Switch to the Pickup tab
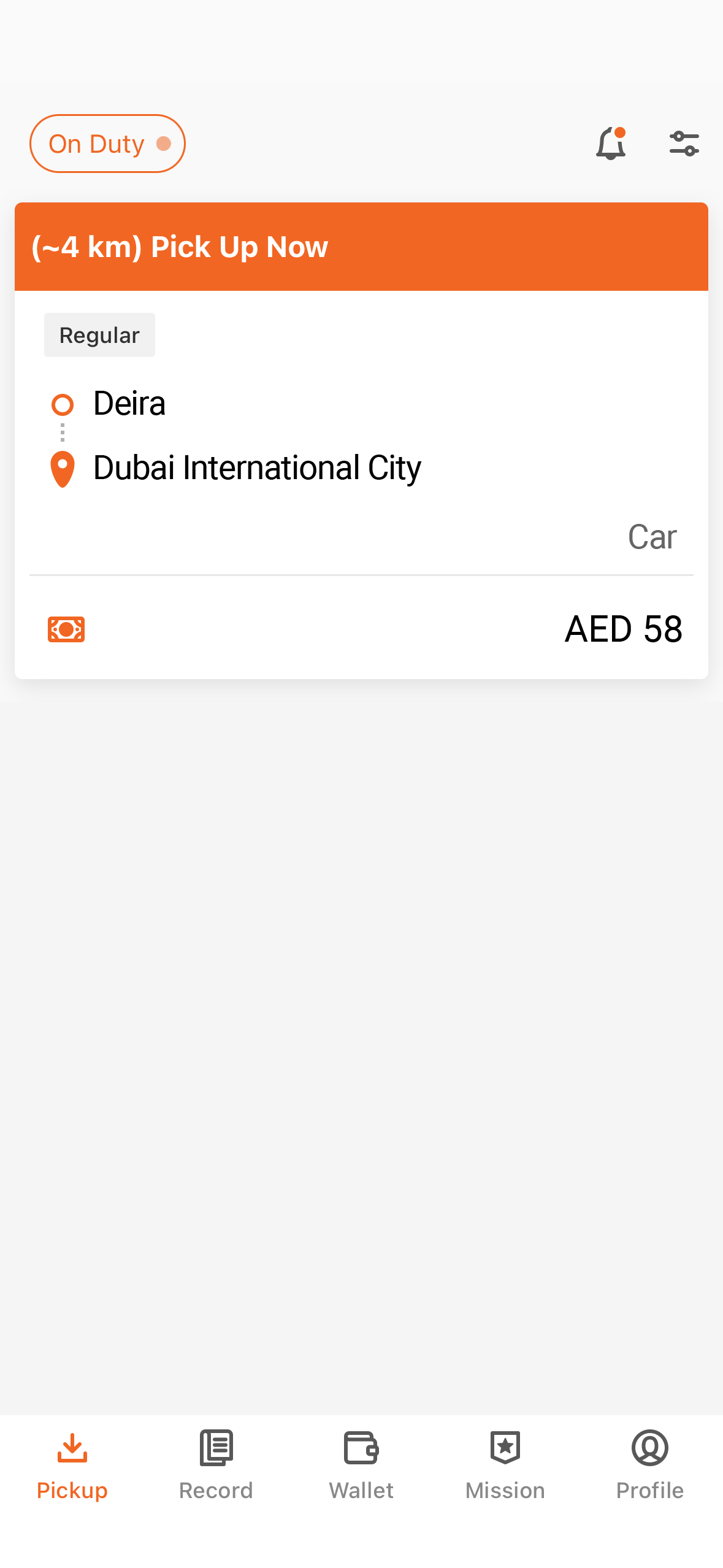Viewport: 723px width, 1568px height. [72, 1466]
